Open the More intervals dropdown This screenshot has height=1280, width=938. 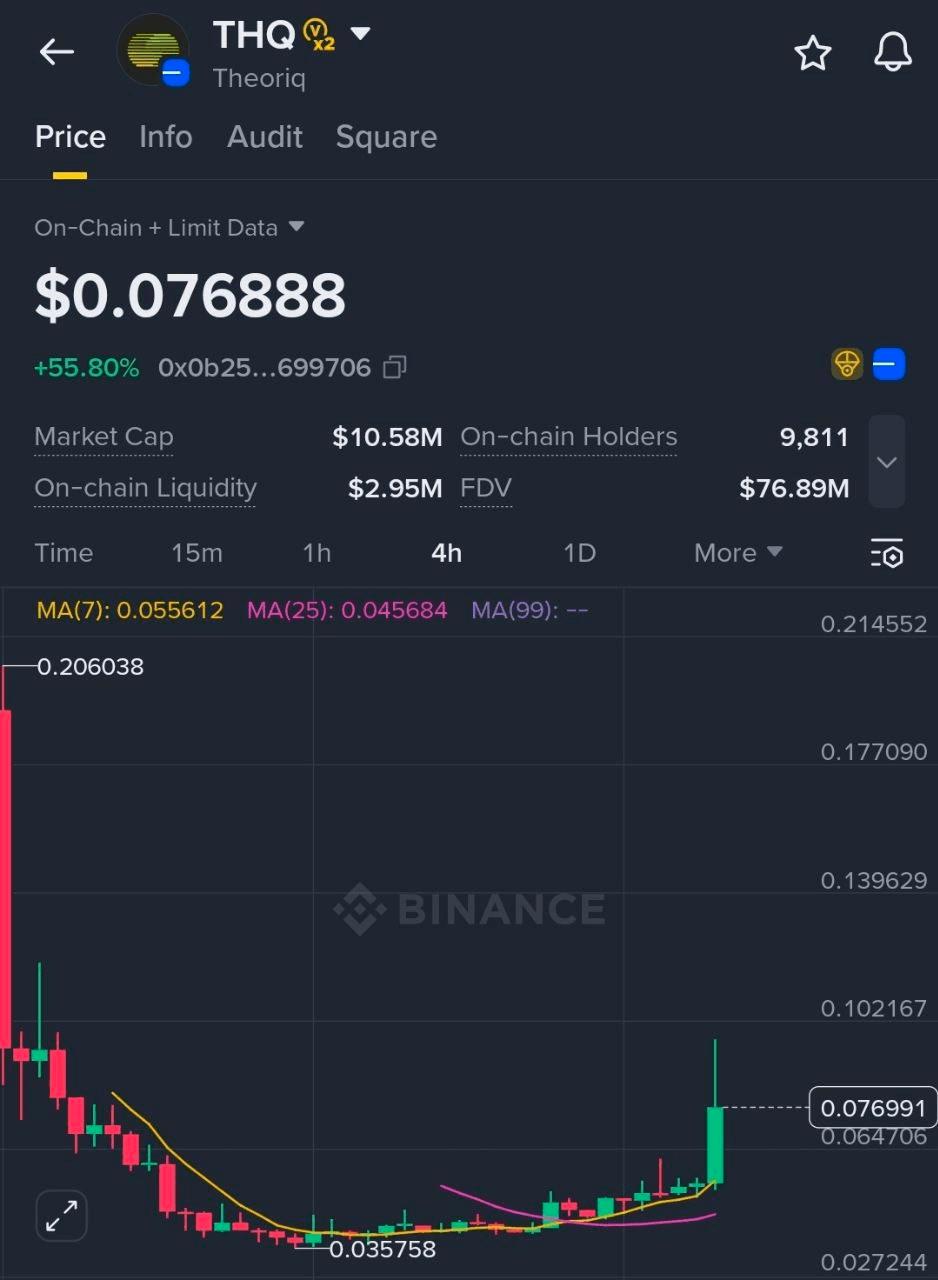click(x=737, y=553)
